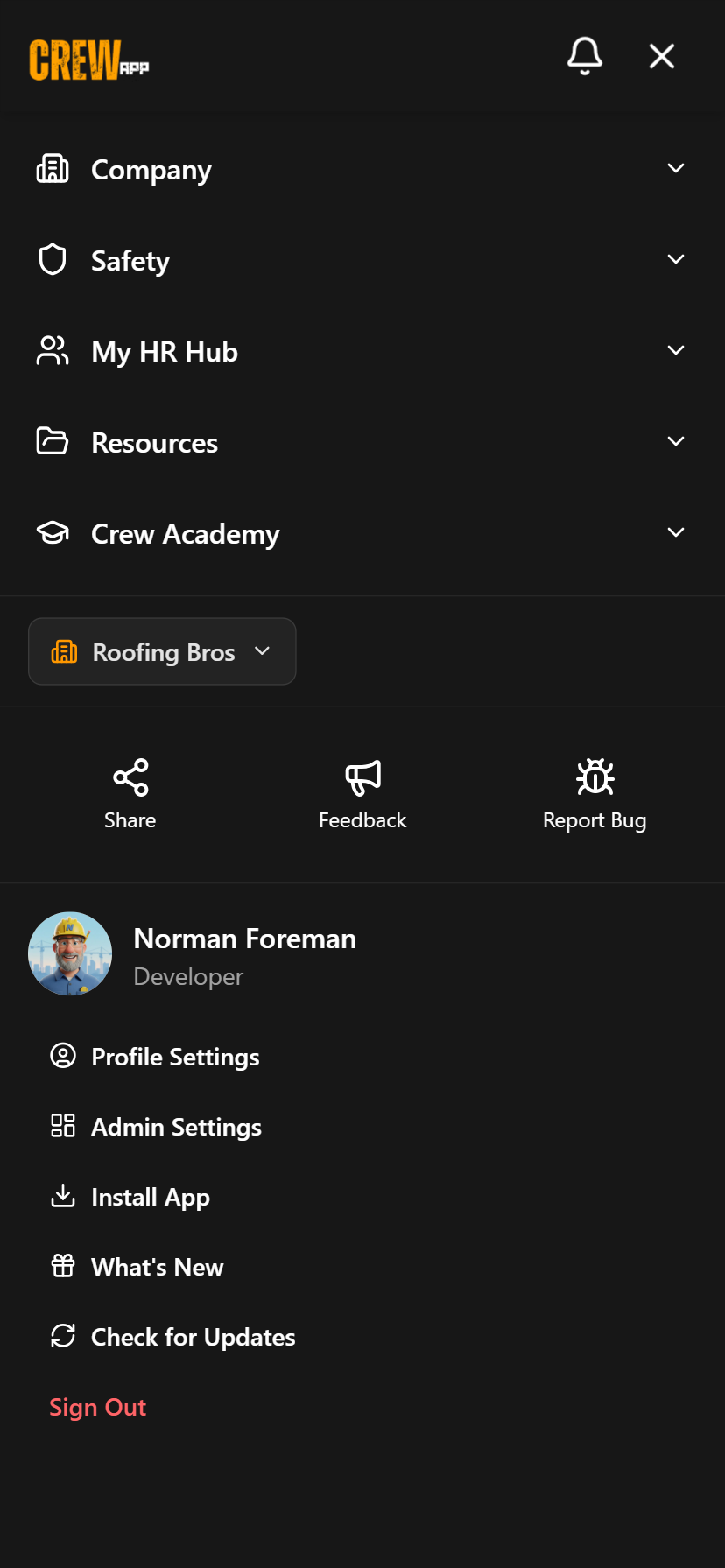The width and height of the screenshot is (725, 1568).
Task: Click Sign Out
Action: [x=97, y=1407]
